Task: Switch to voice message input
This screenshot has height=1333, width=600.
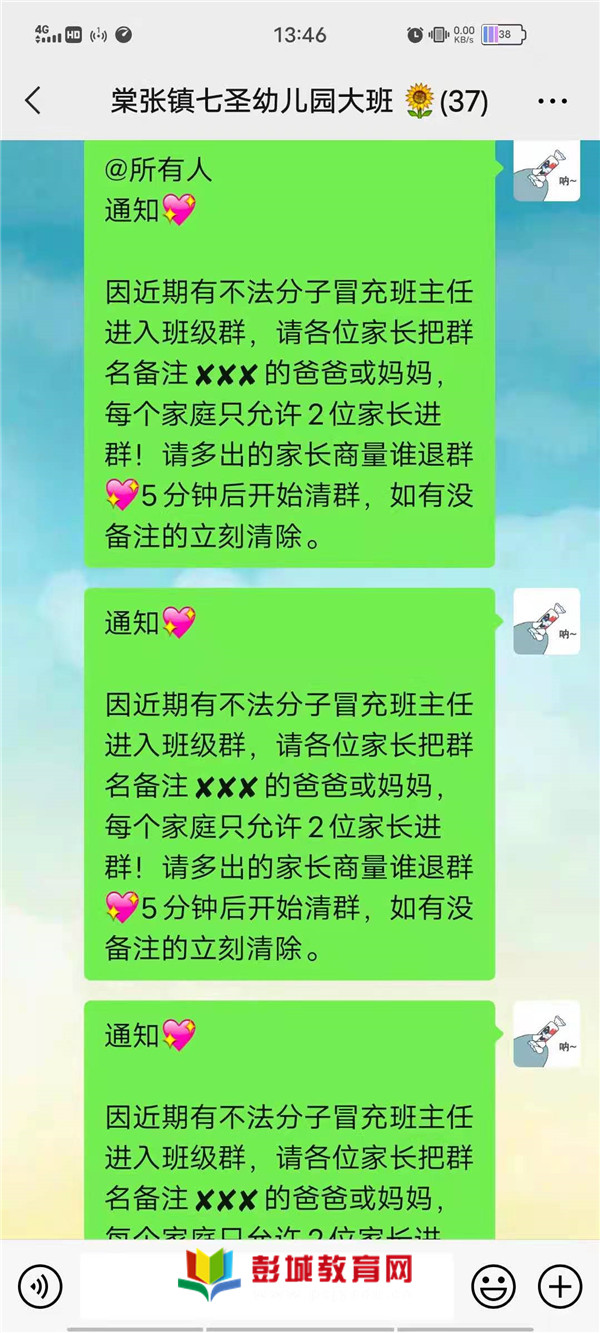Action: pyautogui.click(x=40, y=1285)
